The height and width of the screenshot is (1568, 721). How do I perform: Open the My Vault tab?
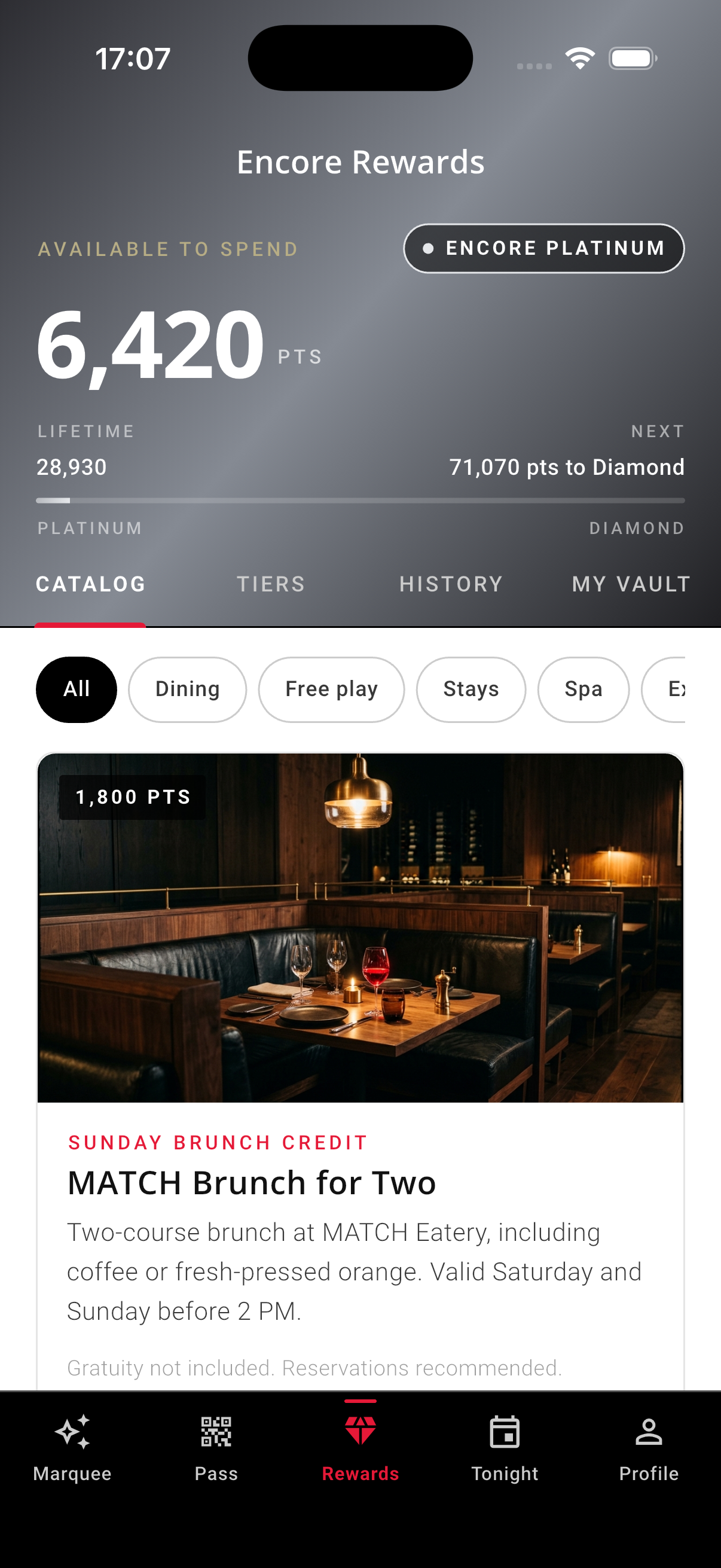point(630,583)
